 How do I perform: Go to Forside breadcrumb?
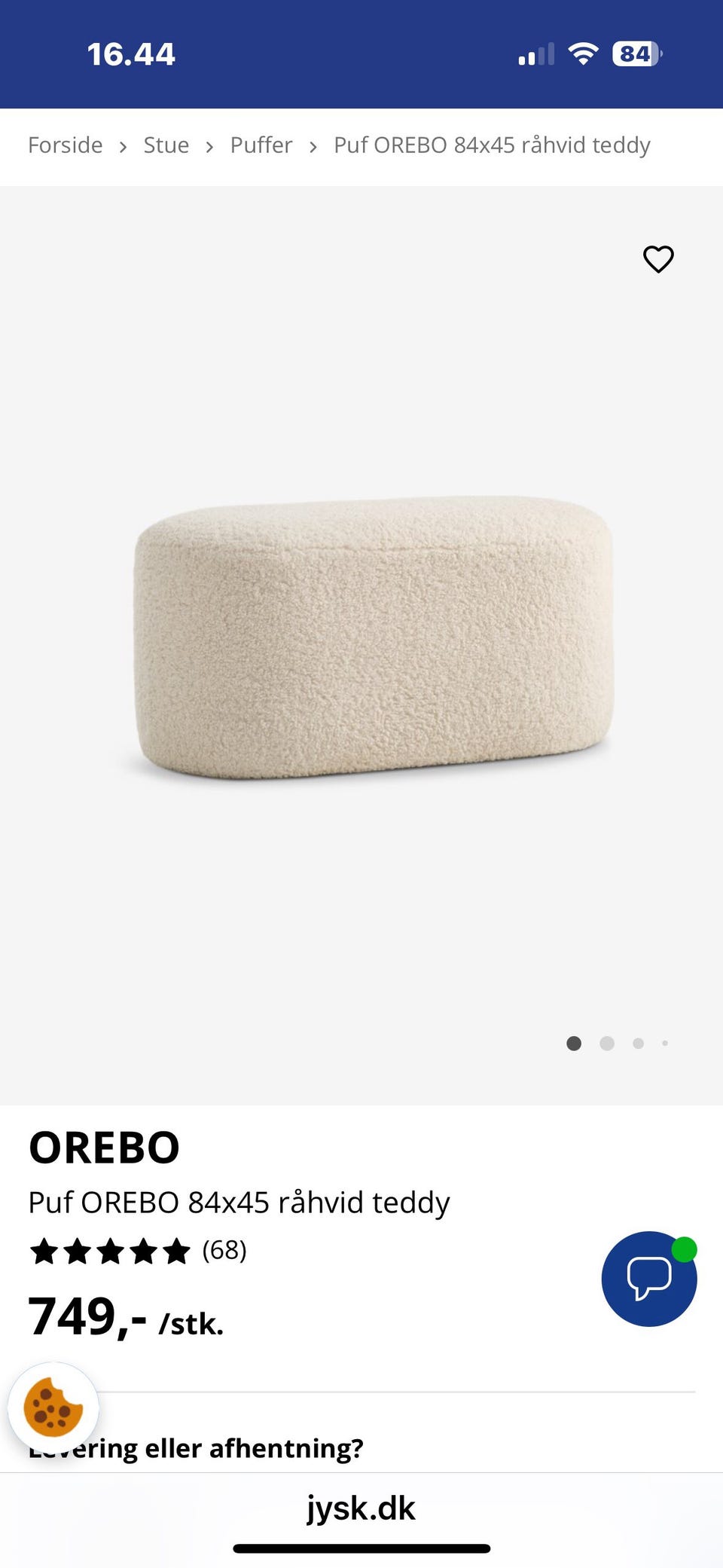coord(66,145)
